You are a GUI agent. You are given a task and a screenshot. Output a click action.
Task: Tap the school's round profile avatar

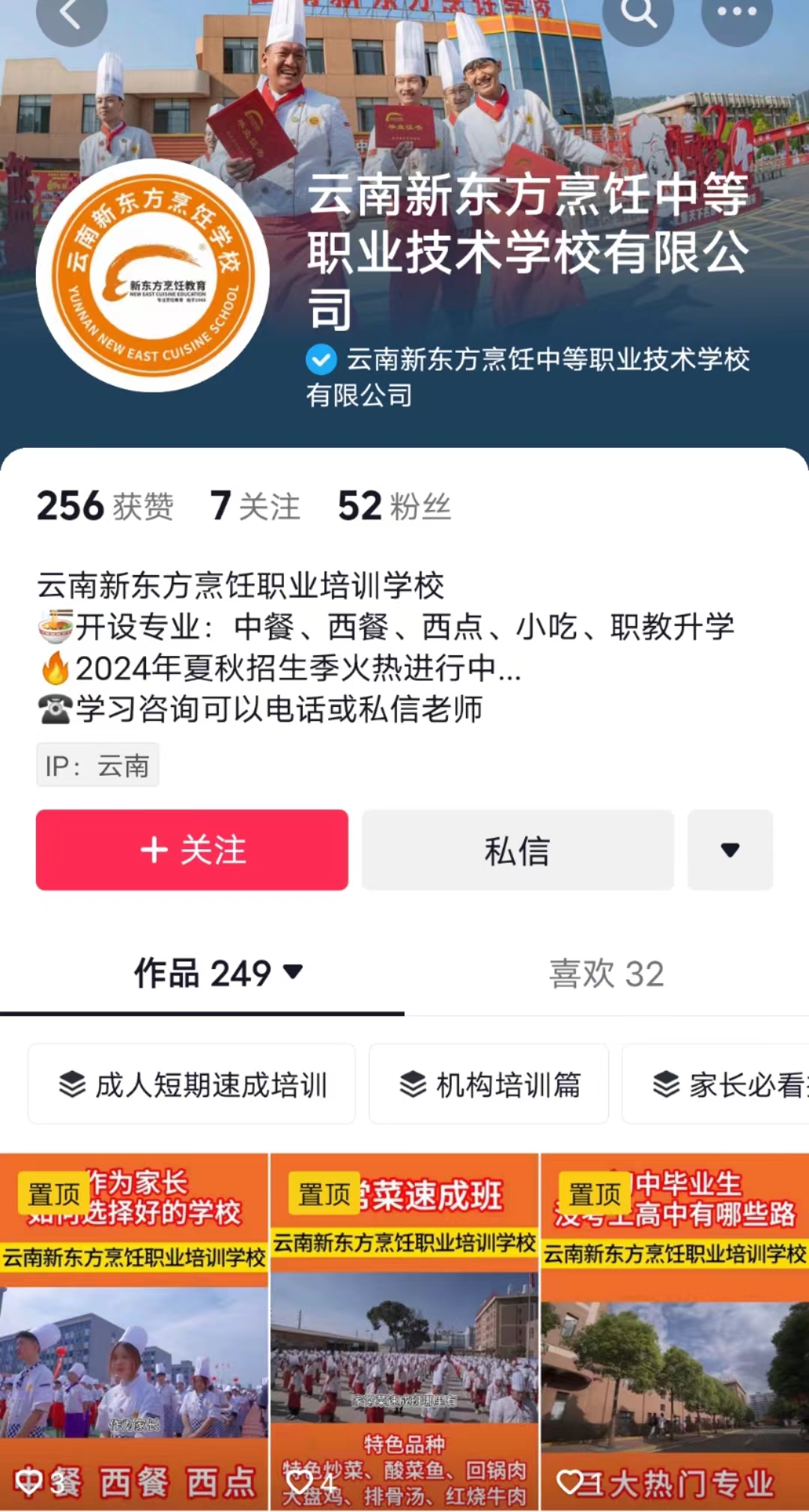[x=153, y=275]
